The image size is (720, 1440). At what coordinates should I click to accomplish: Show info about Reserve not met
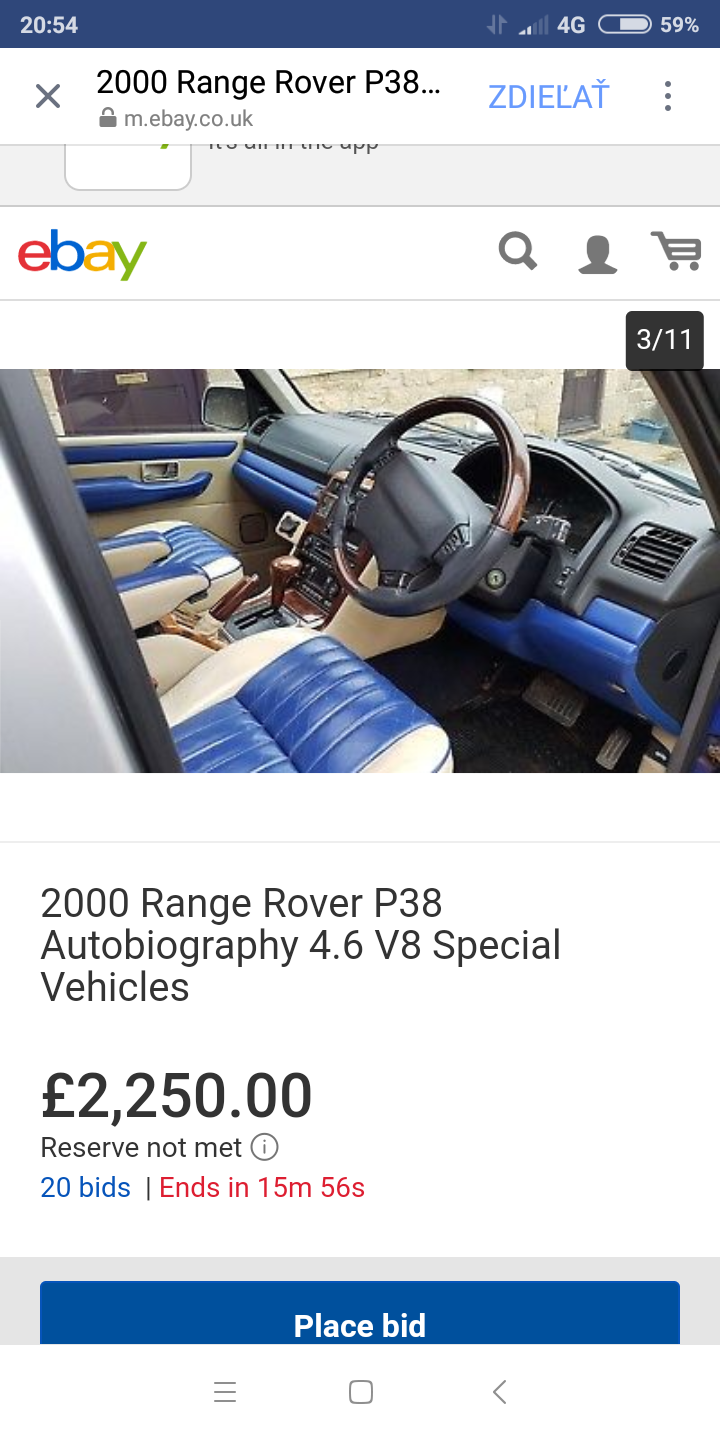(x=264, y=1147)
